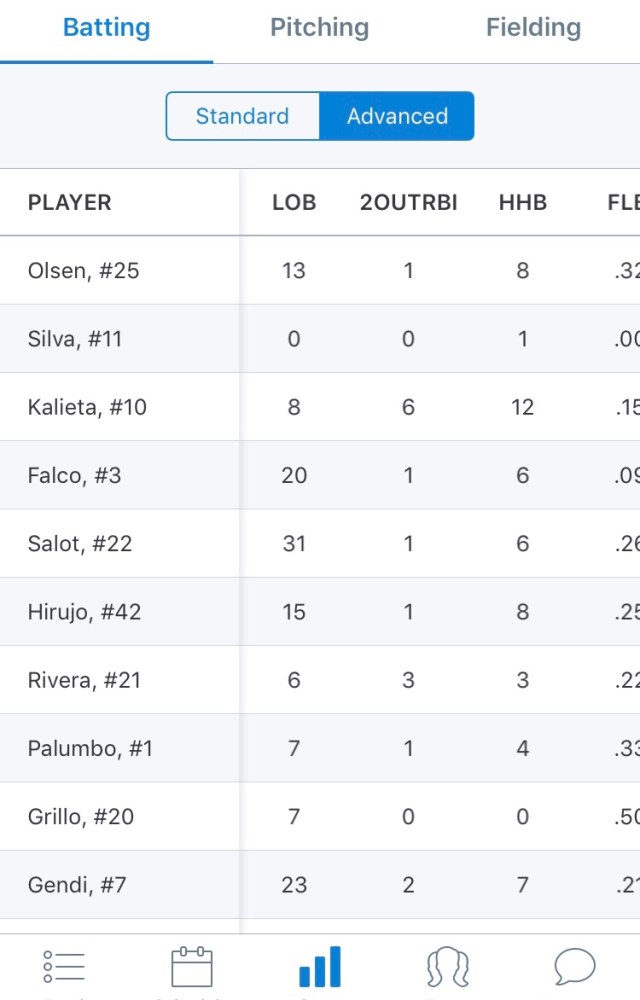
Task: Switch to the Fielding tab
Action: pyautogui.click(x=533, y=28)
